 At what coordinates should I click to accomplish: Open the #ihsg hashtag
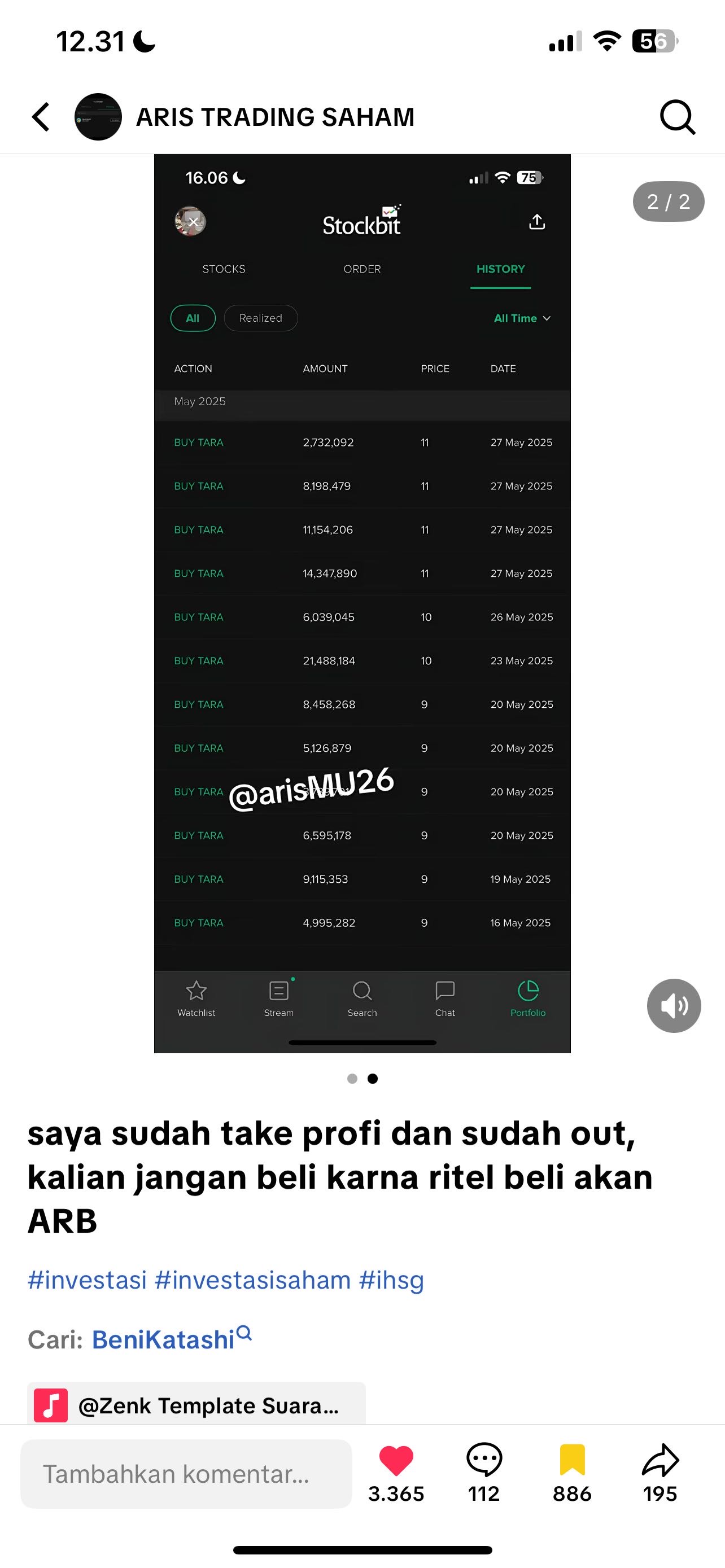pyautogui.click(x=391, y=1280)
